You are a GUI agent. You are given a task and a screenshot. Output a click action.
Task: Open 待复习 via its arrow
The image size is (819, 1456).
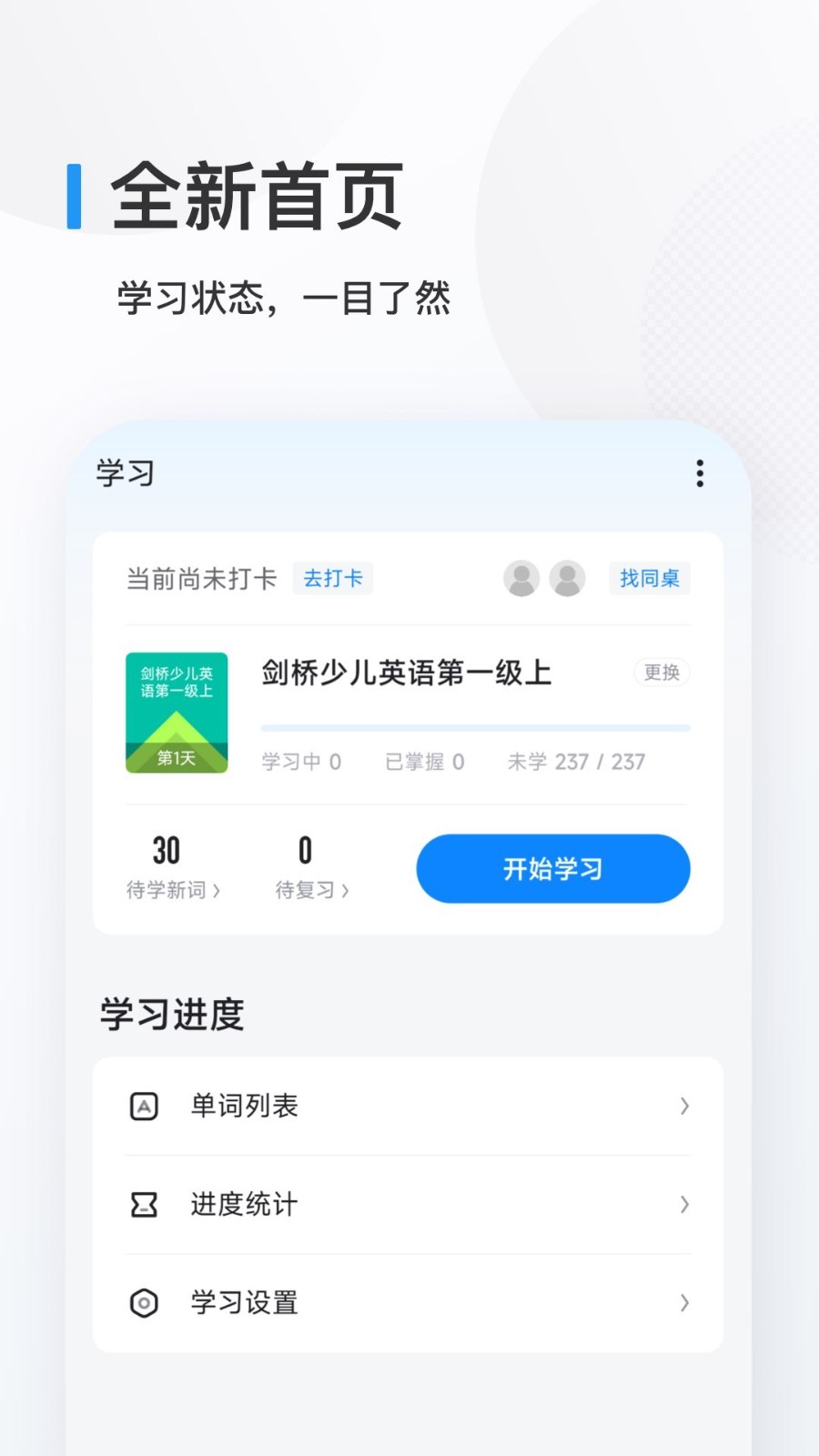point(345,891)
